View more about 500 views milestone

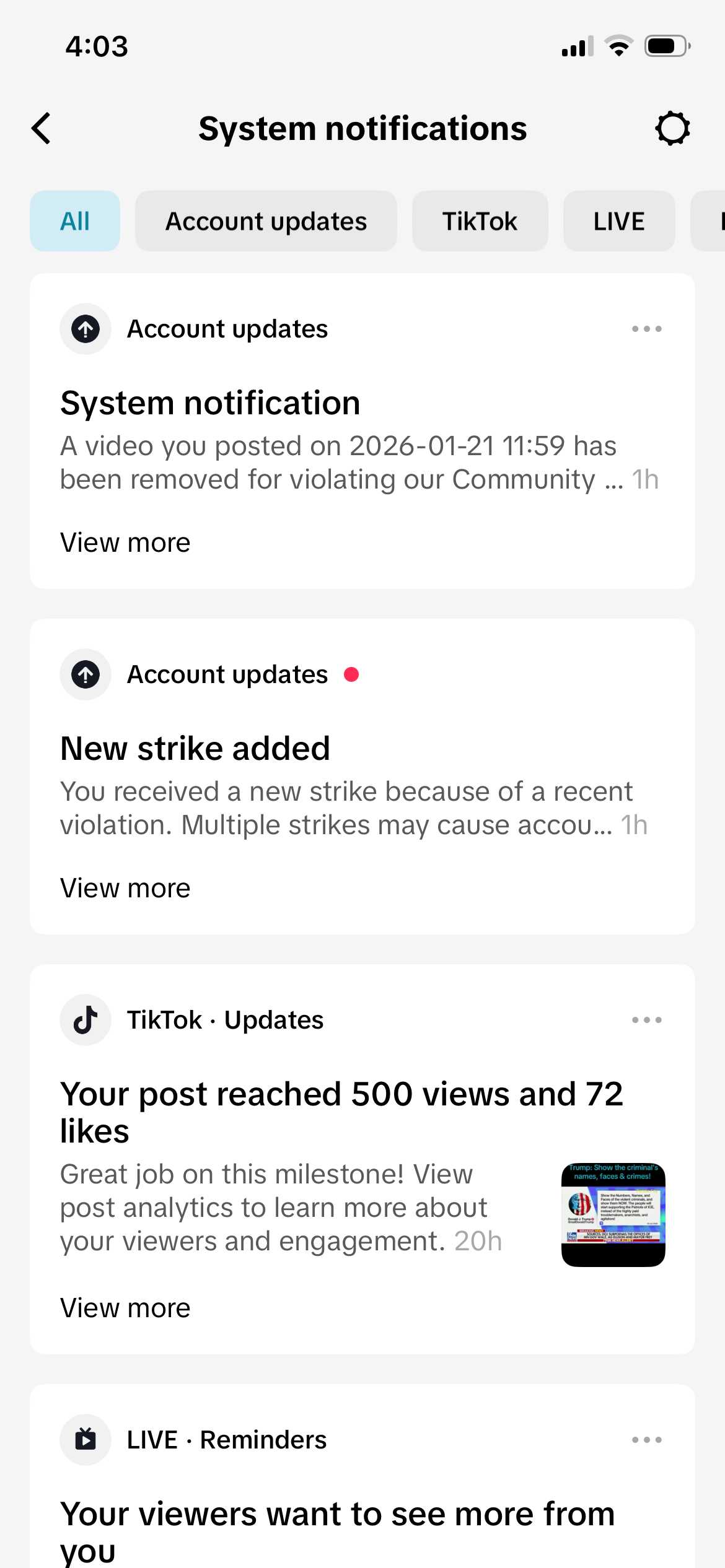[x=125, y=1308]
